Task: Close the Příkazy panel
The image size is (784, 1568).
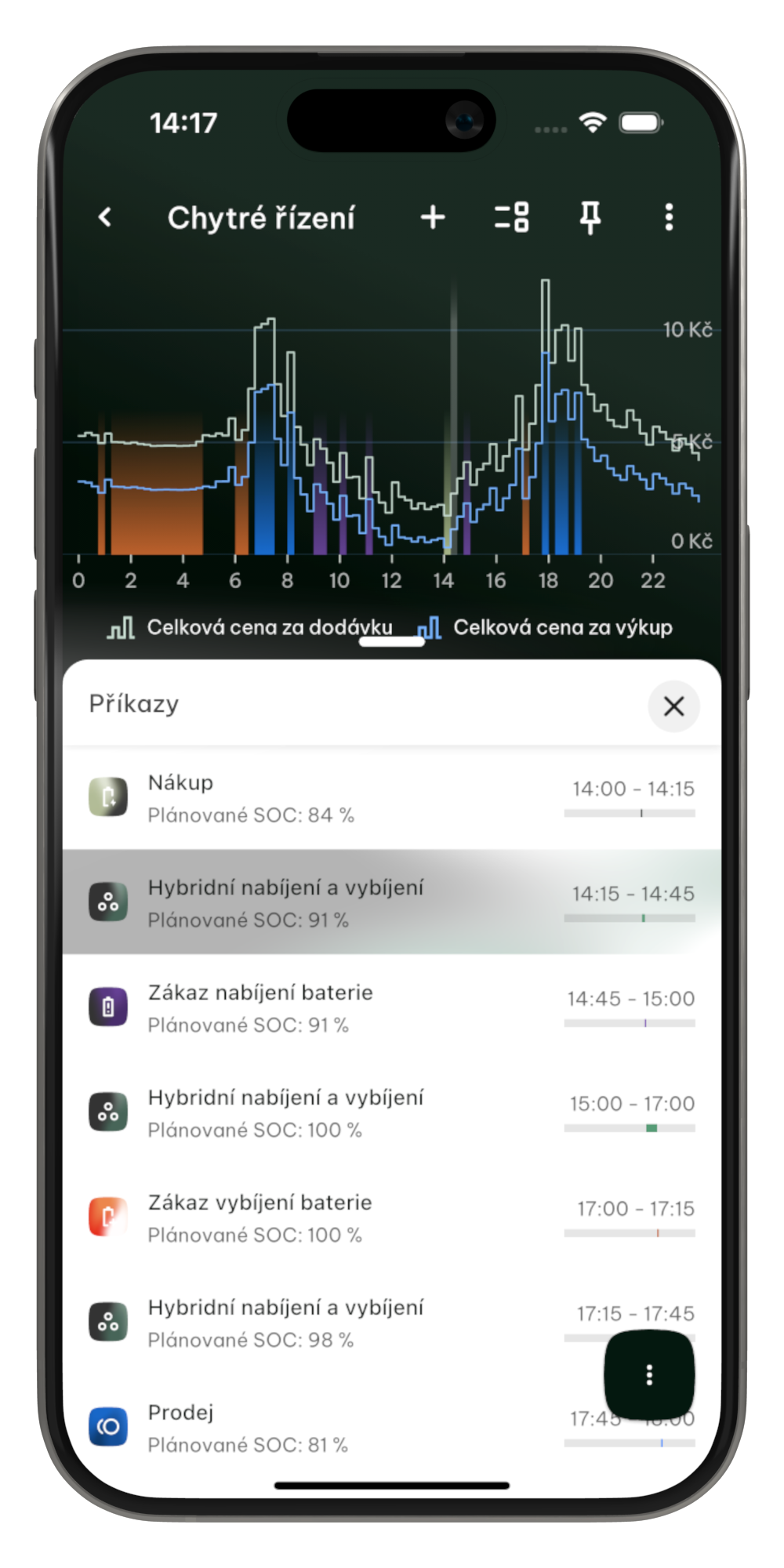Action: [x=673, y=706]
